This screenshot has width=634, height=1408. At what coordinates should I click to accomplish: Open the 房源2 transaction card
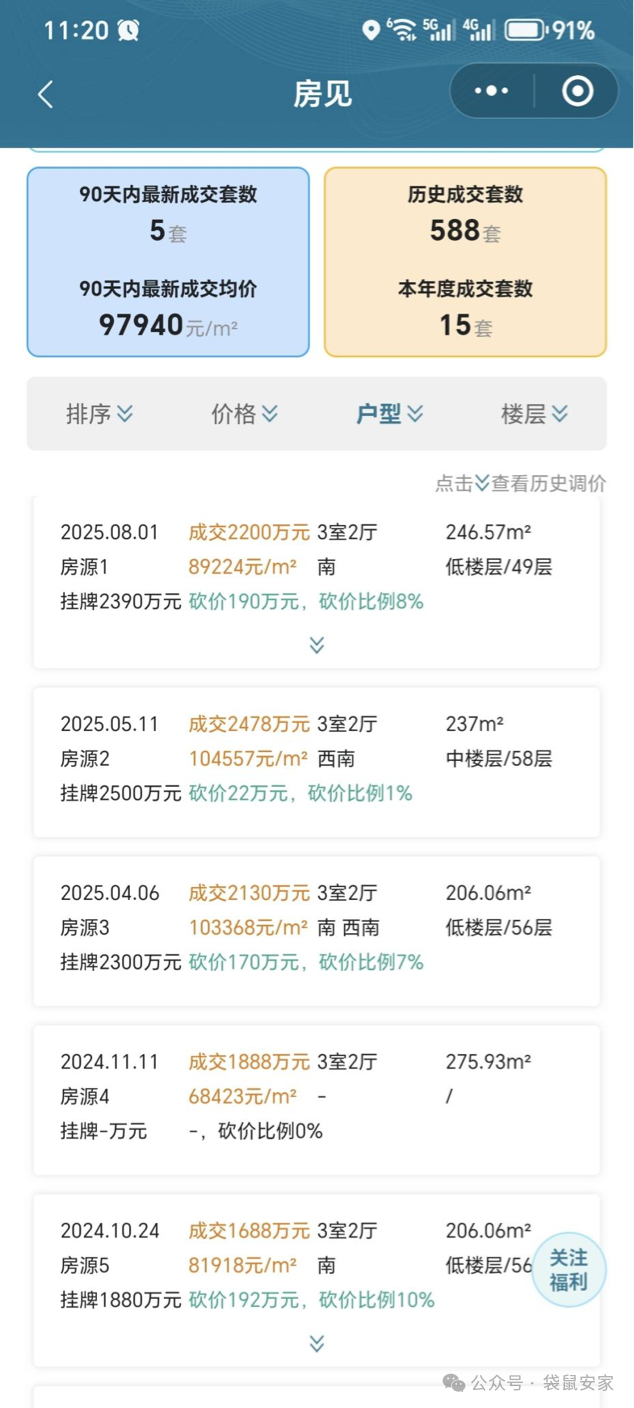316,760
